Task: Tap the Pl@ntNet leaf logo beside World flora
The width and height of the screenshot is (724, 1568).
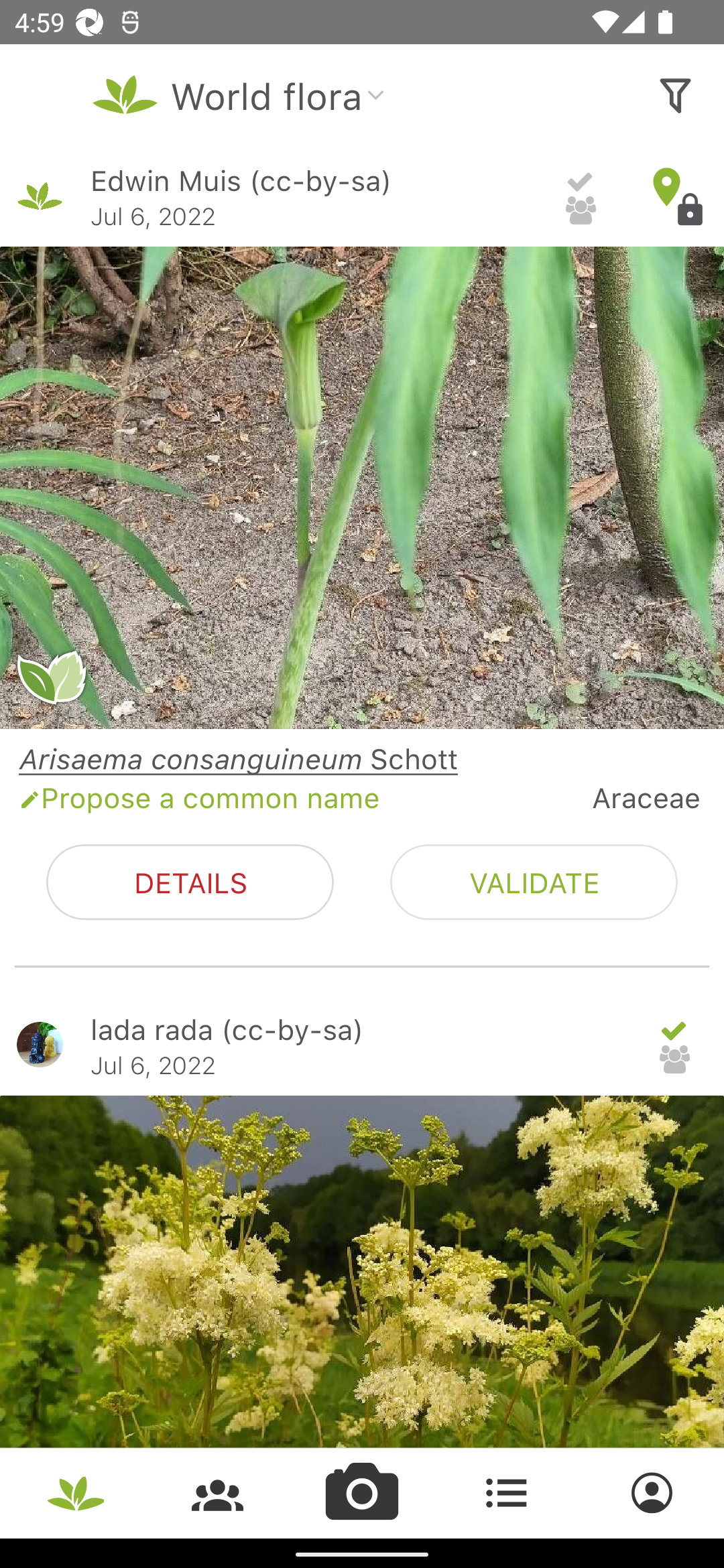Action: coord(125,95)
